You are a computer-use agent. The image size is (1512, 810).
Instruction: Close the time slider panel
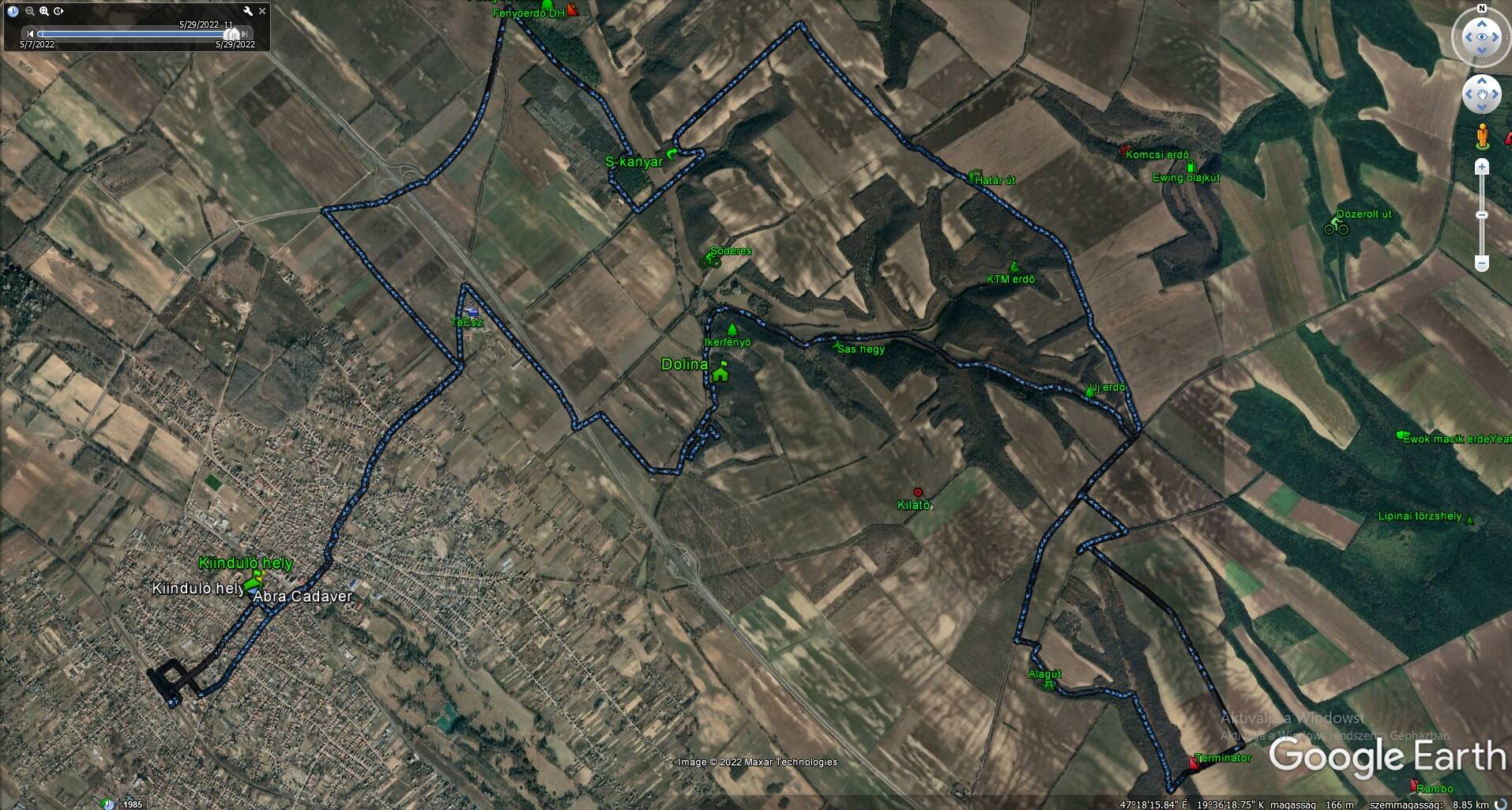click(262, 11)
